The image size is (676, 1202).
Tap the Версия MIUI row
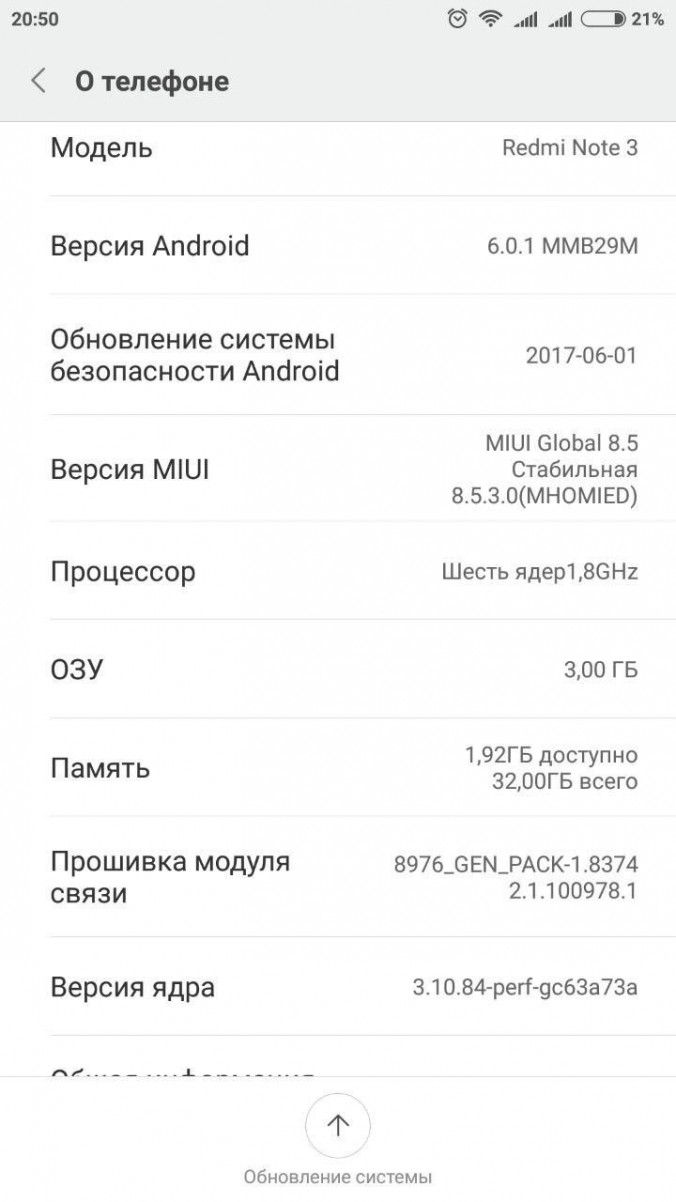(x=338, y=469)
